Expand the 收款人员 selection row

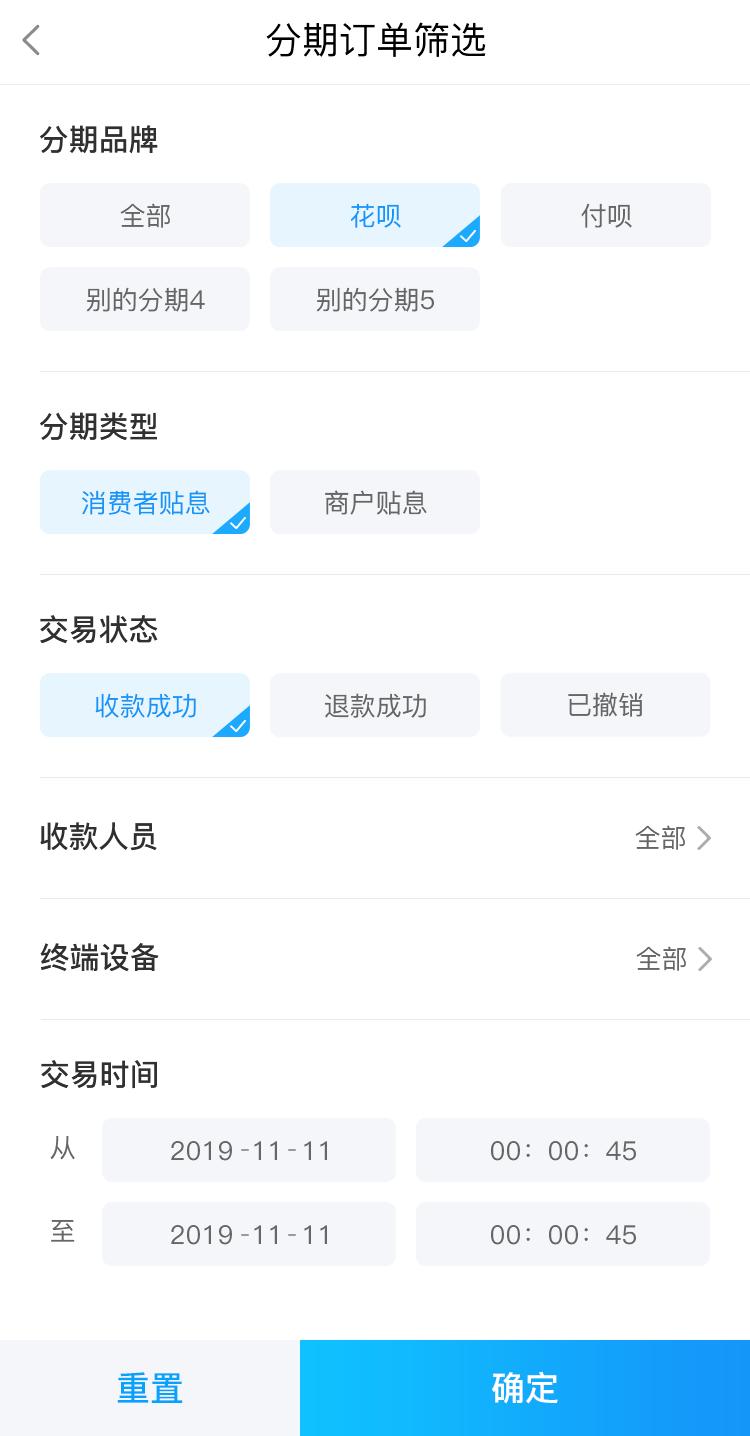(x=375, y=838)
